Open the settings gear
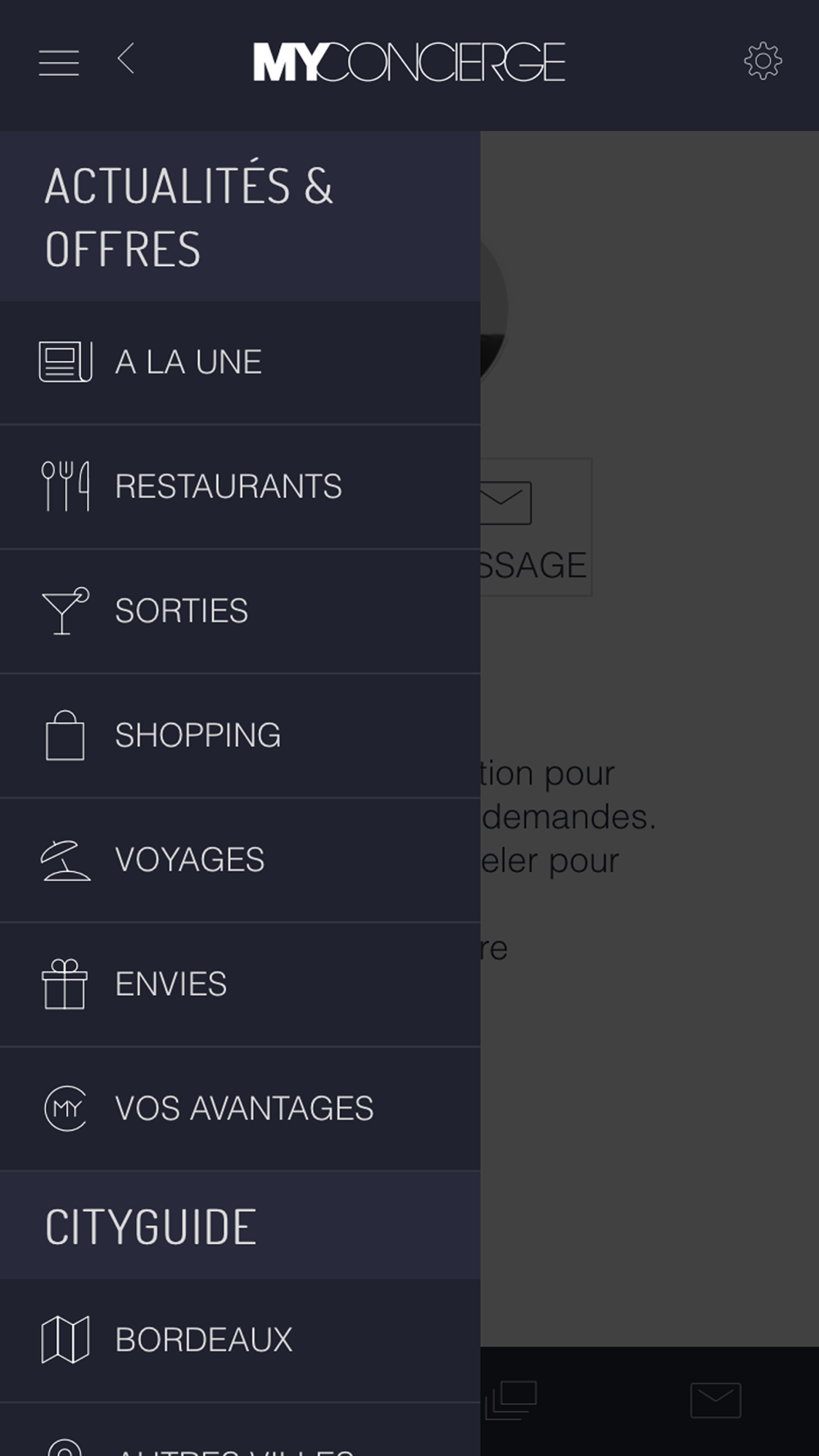The image size is (819, 1456). coord(762,61)
